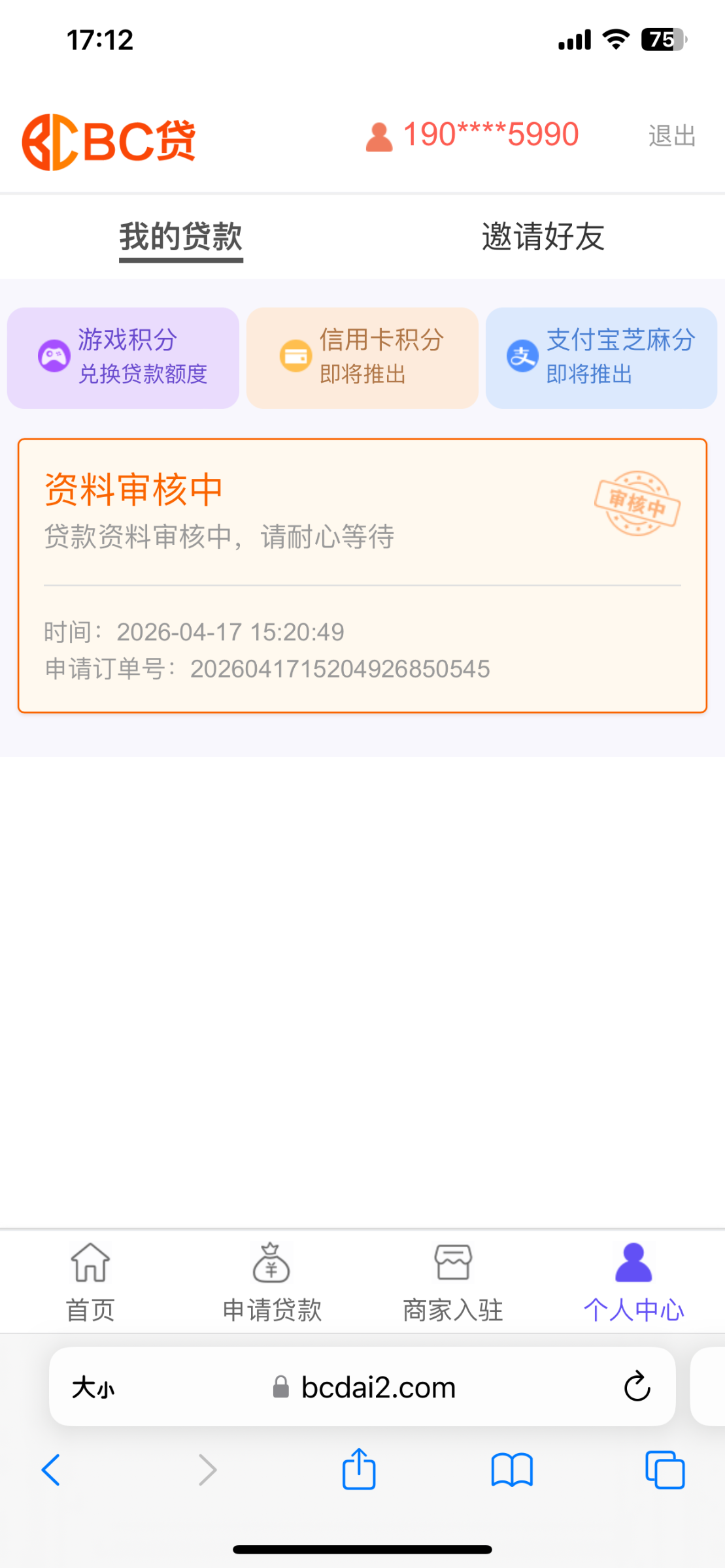The image size is (725, 1568).
Task: Go to the 首页 tab
Action: (x=90, y=1282)
